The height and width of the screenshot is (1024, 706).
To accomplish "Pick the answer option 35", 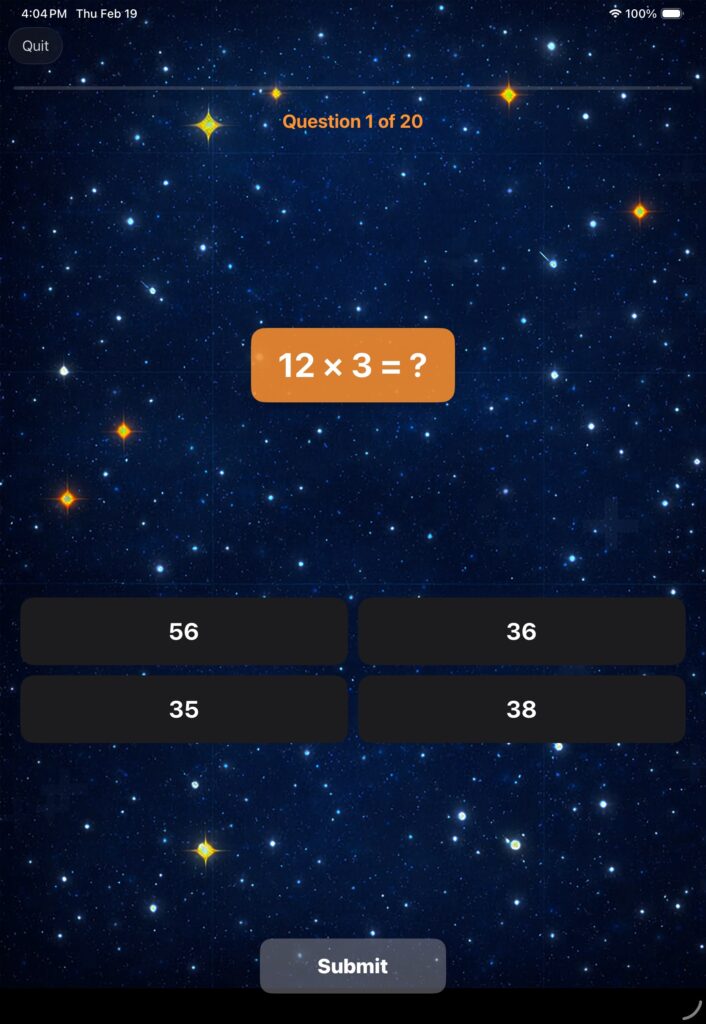I will tap(184, 709).
